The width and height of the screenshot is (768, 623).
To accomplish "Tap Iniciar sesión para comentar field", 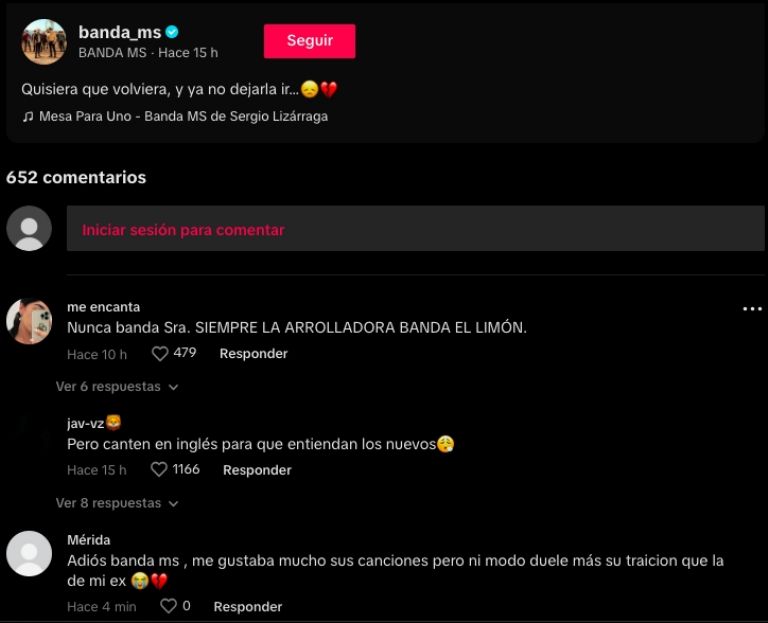I will [x=415, y=229].
